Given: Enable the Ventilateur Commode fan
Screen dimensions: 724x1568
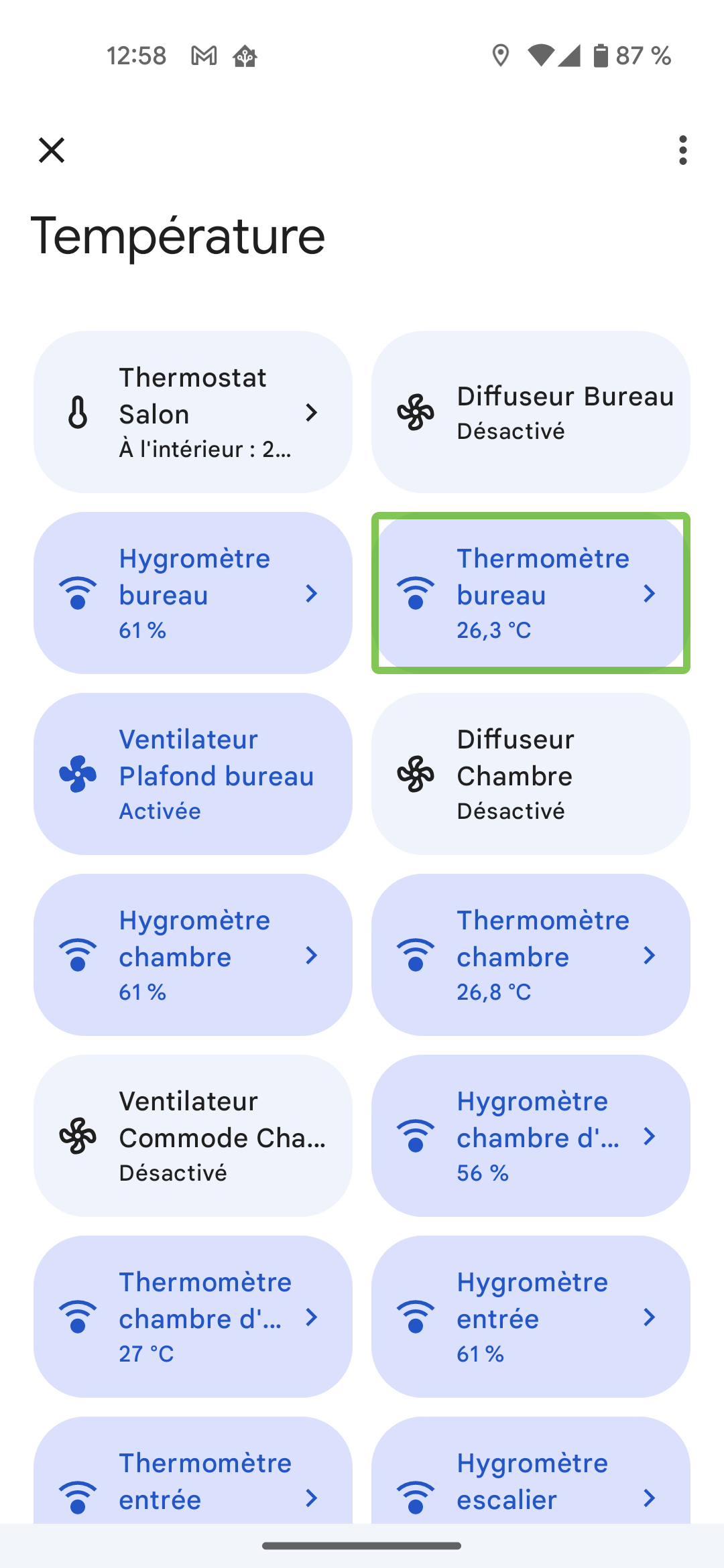Looking at the screenshot, I should [x=193, y=1136].
